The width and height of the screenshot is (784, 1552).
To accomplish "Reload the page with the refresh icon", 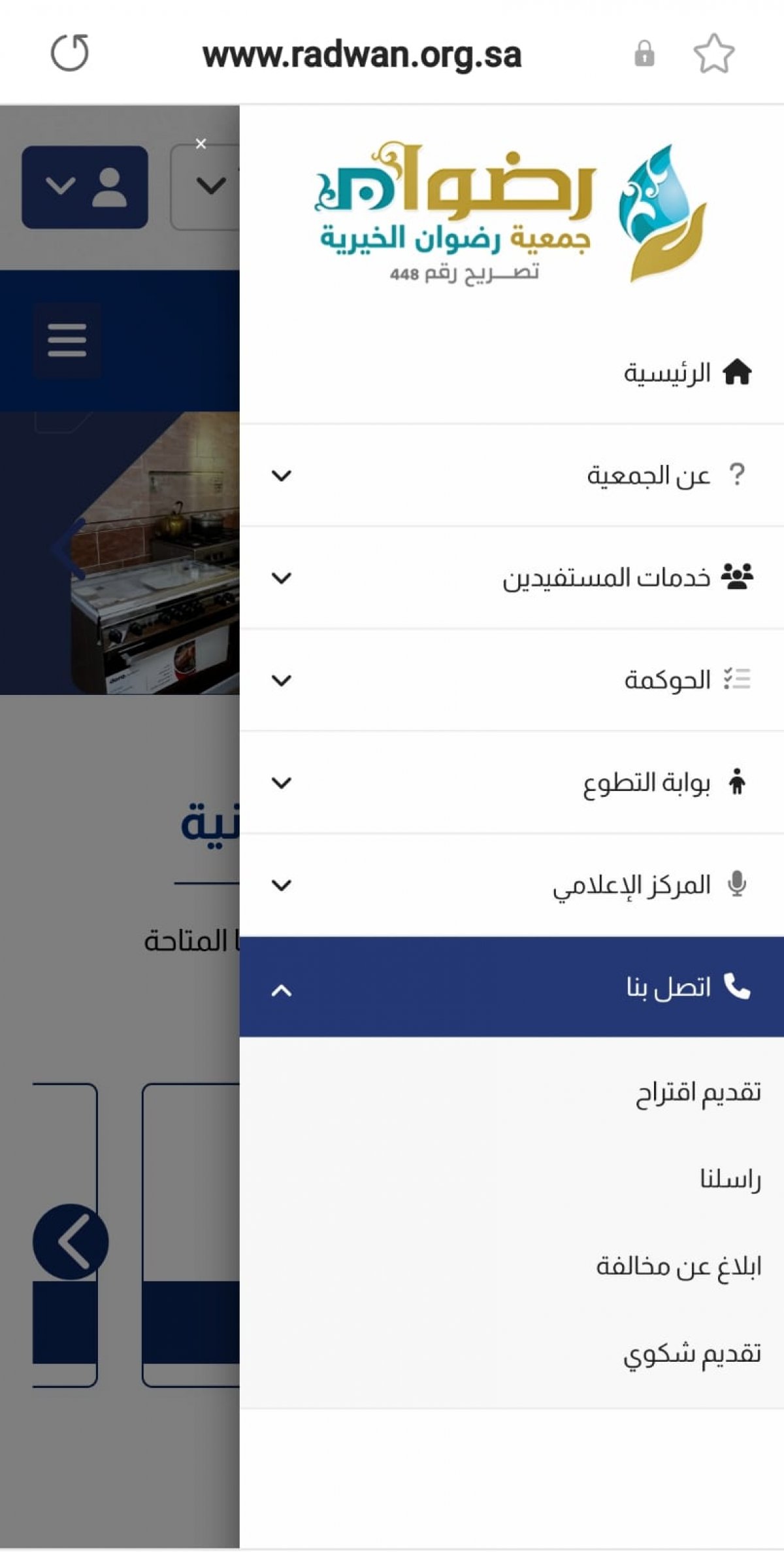I will 70,53.
